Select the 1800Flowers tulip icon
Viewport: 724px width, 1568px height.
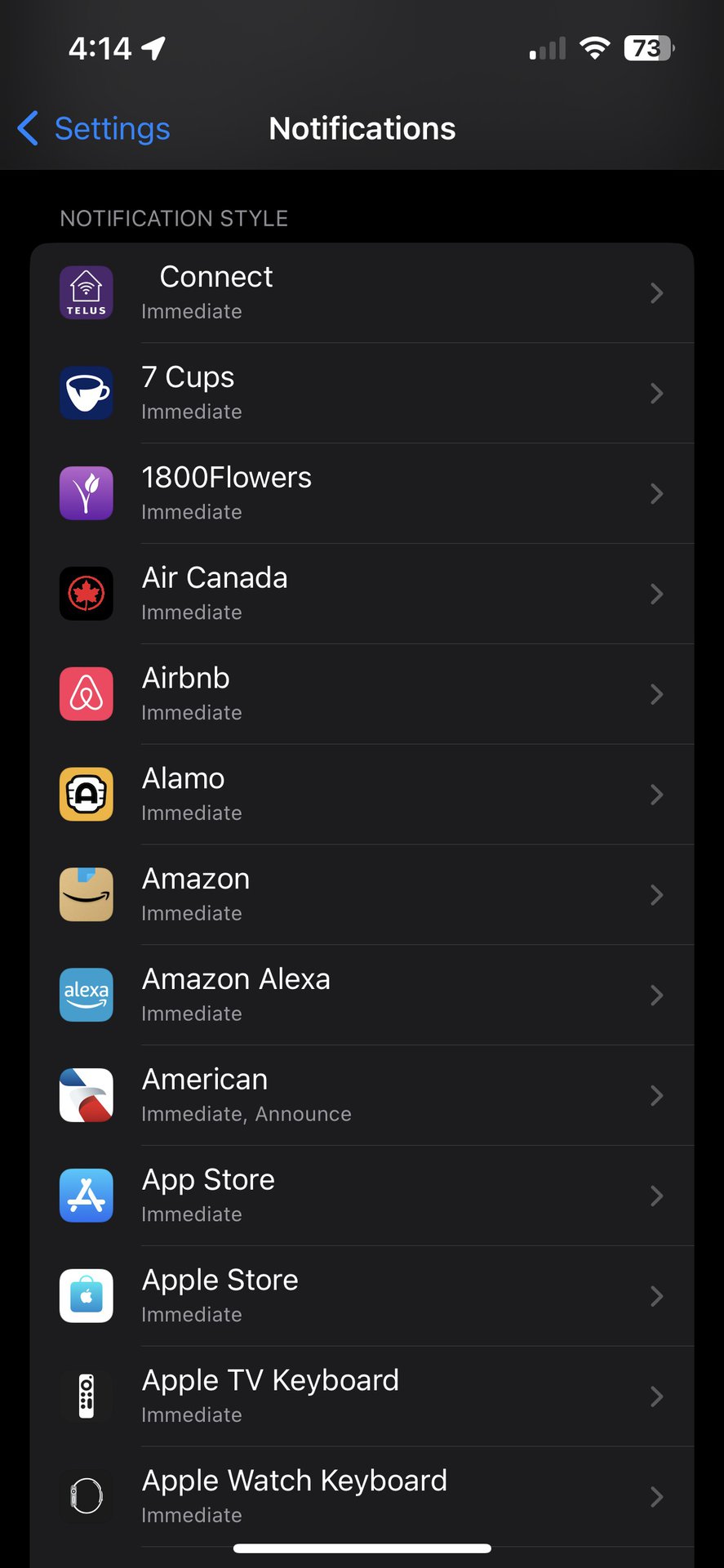pyautogui.click(x=86, y=493)
